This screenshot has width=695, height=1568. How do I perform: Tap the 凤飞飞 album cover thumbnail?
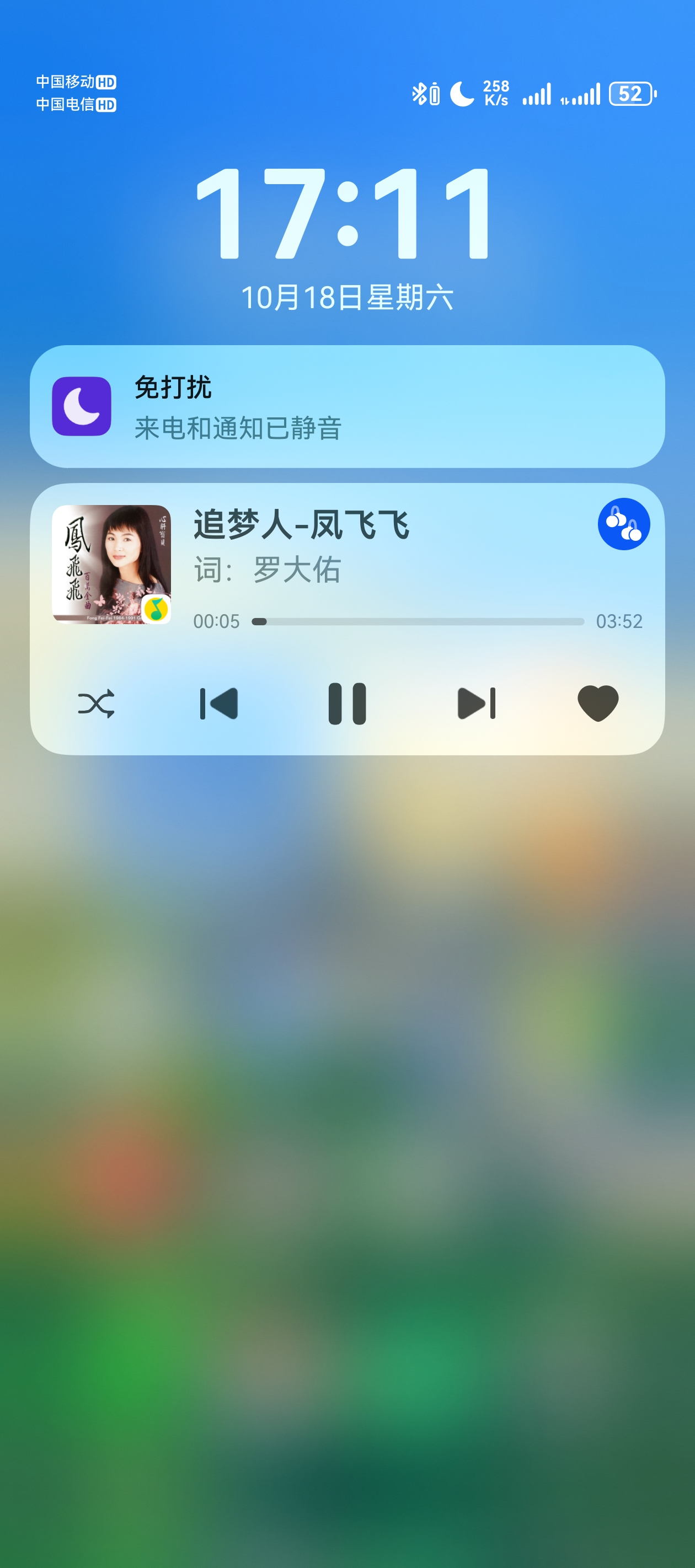click(111, 564)
